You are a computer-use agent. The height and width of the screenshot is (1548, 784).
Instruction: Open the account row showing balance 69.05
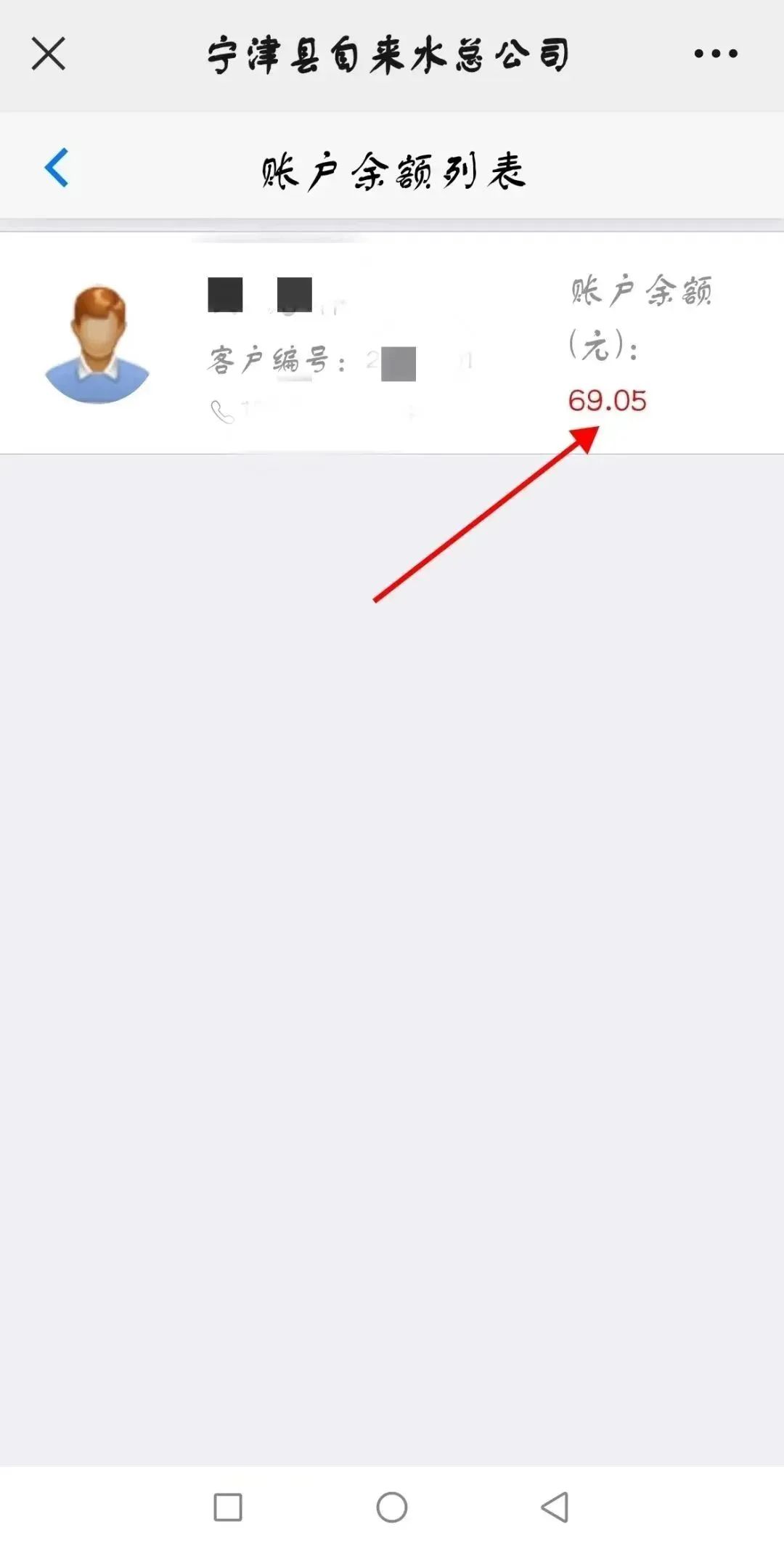[x=392, y=343]
